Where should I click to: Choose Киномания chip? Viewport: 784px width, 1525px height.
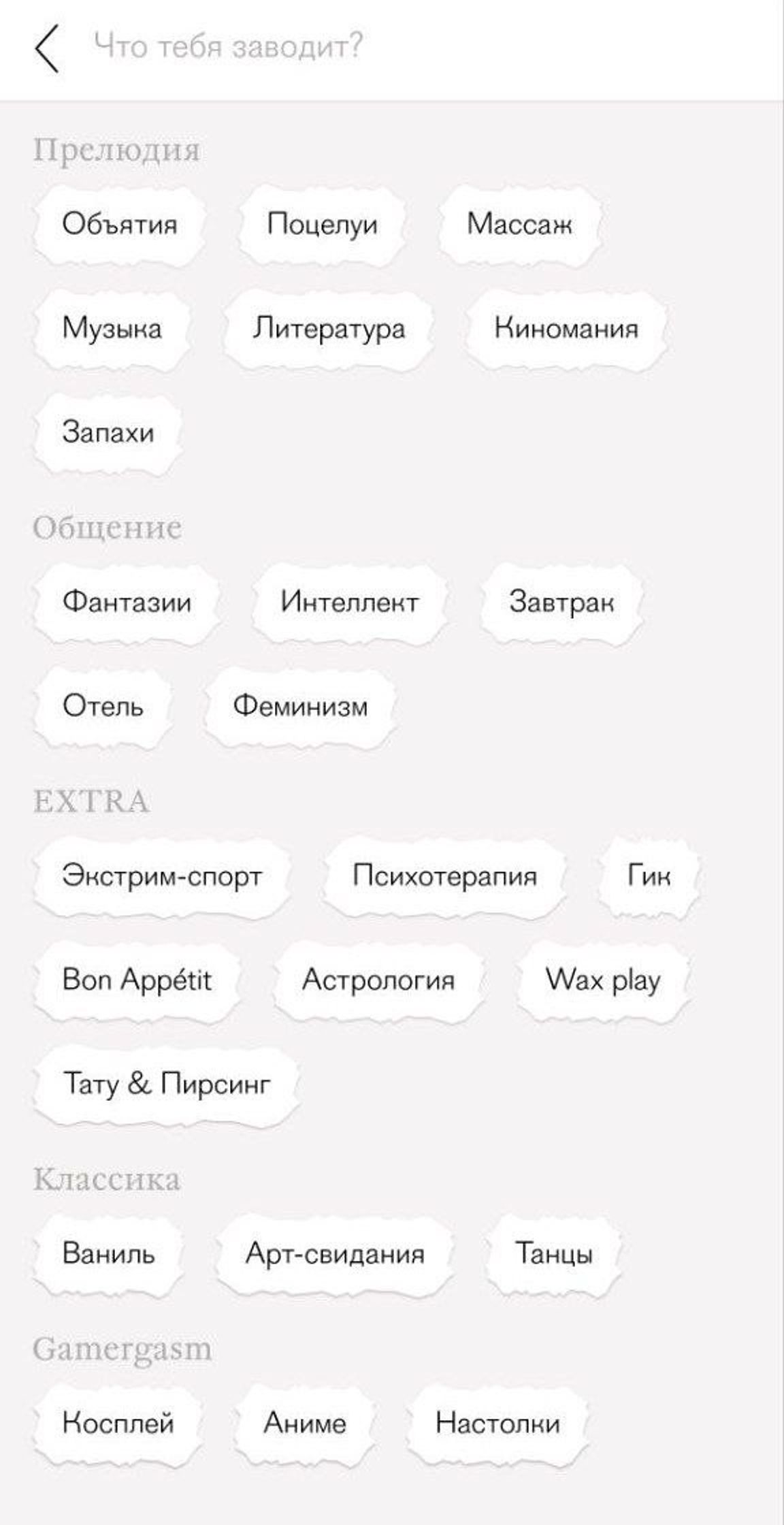pyautogui.click(x=566, y=329)
